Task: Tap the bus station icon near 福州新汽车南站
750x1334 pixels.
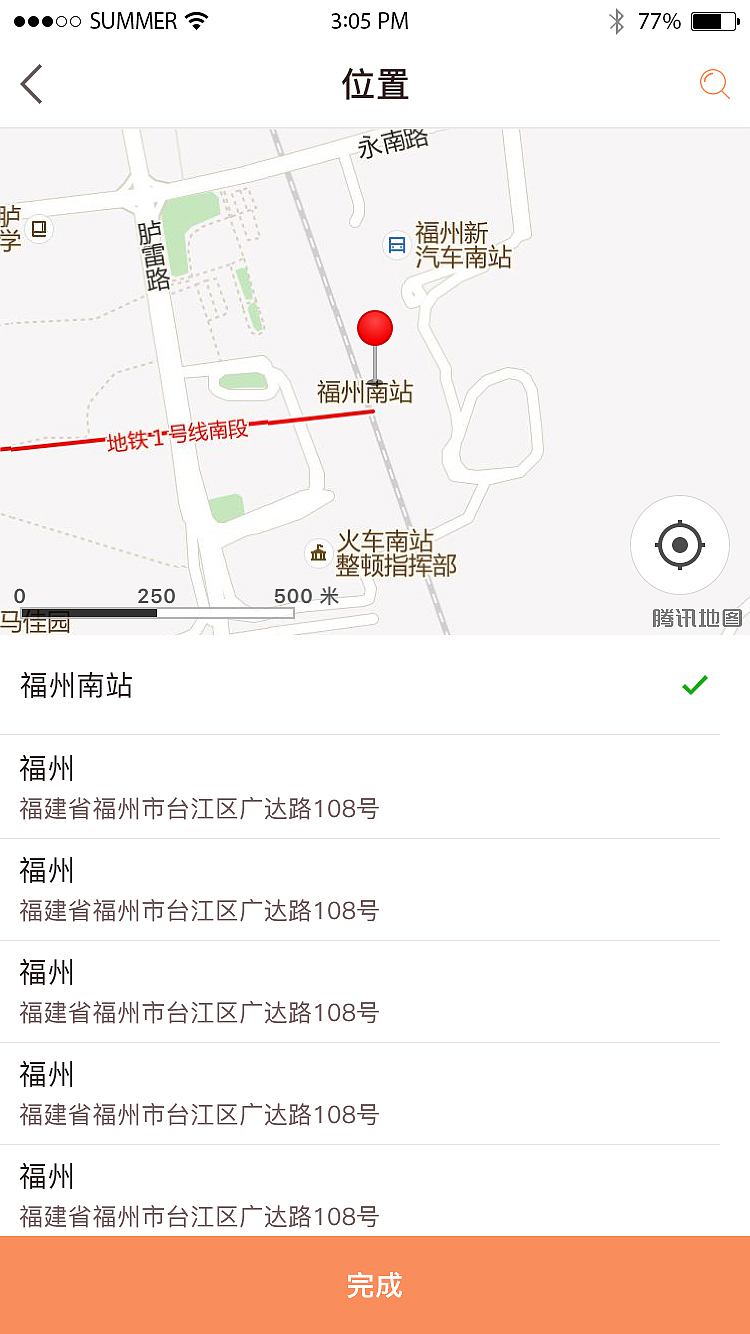Action: [394, 245]
